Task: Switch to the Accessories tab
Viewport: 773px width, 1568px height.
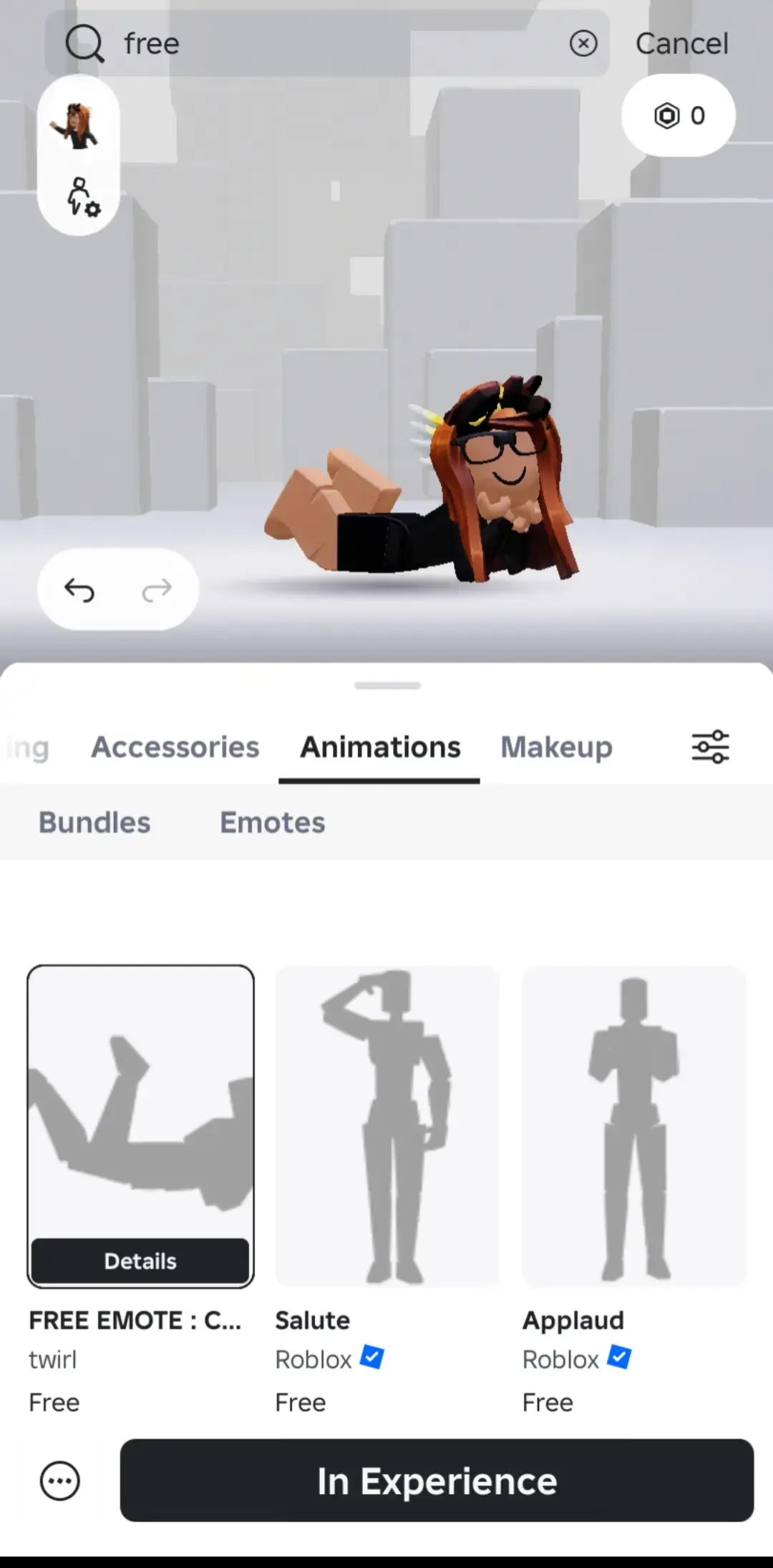Action: [175, 747]
